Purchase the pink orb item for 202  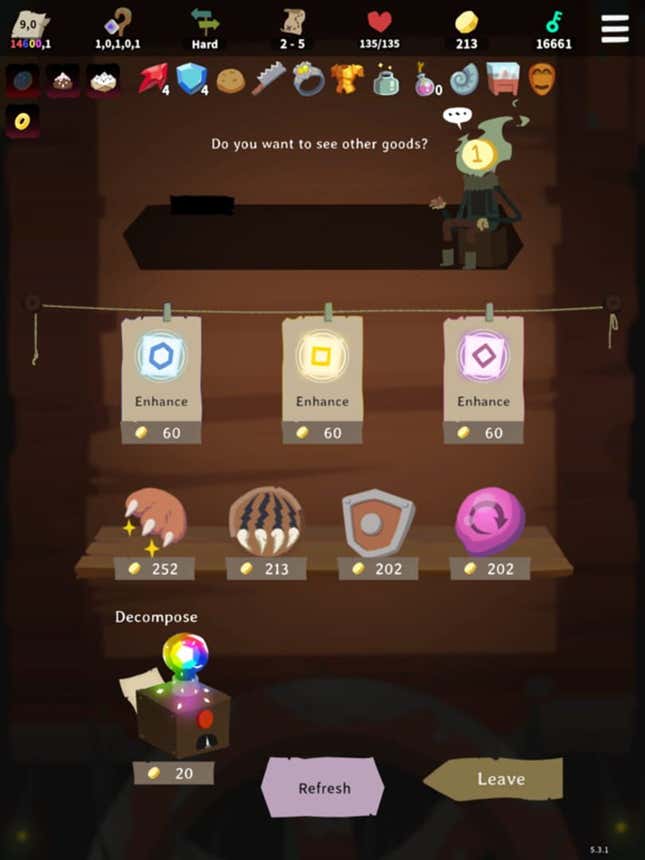pyautogui.click(x=490, y=523)
